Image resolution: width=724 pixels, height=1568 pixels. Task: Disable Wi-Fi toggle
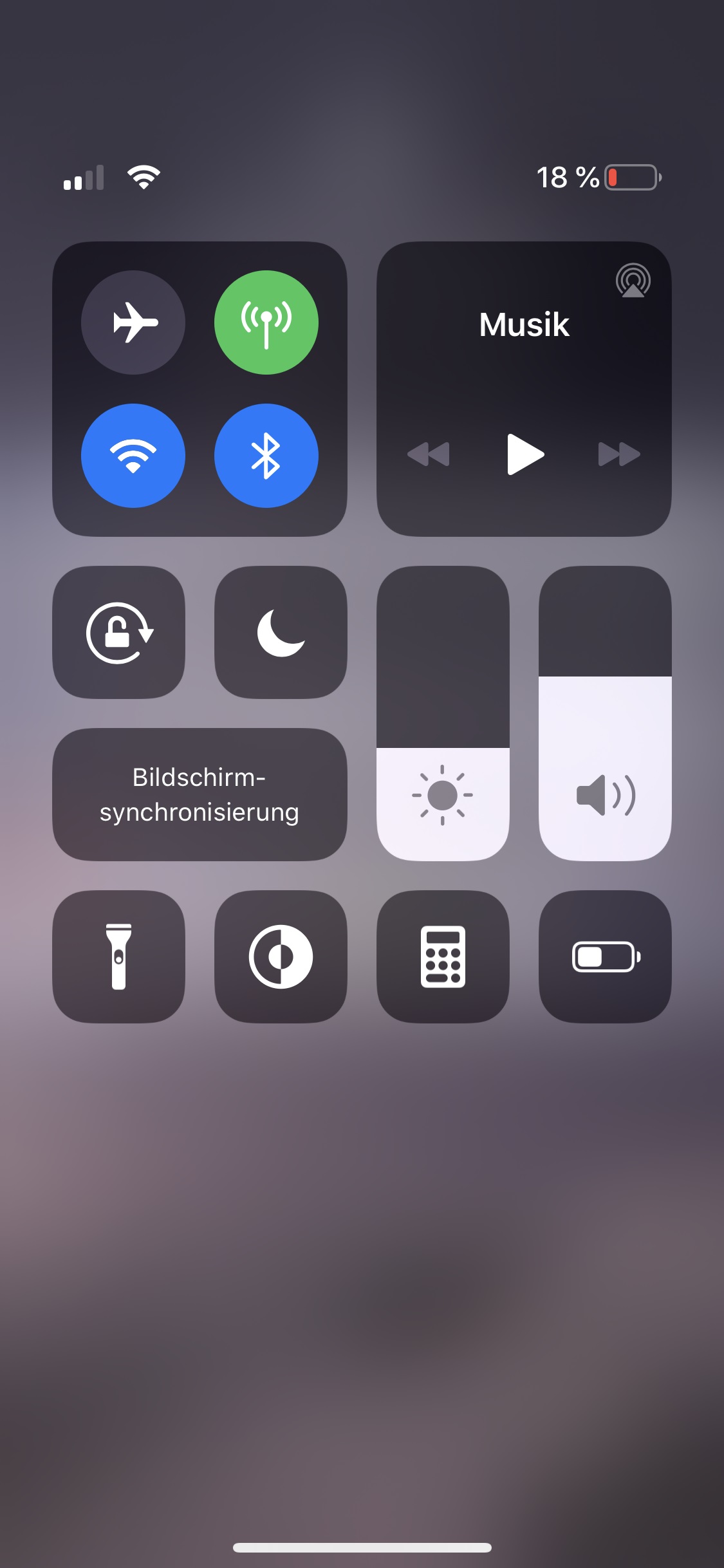point(133,456)
